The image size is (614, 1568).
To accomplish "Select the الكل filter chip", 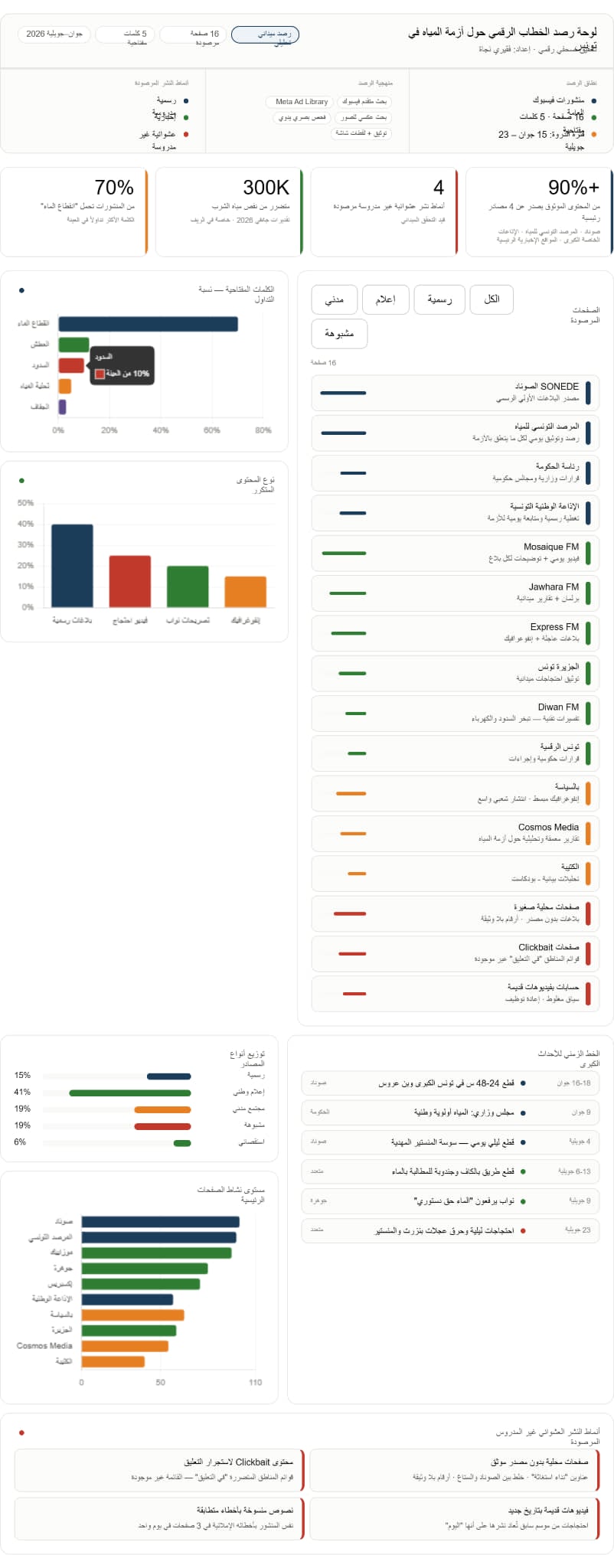I will [492, 299].
